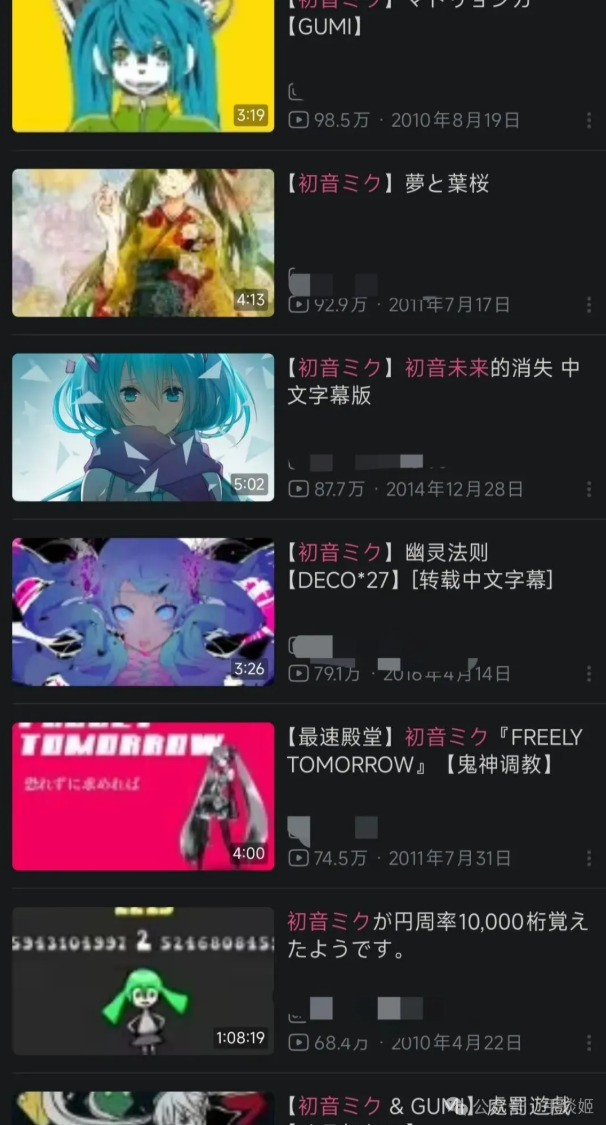
Task: Open more options for 夢と葉桜
Action: point(589,304)
